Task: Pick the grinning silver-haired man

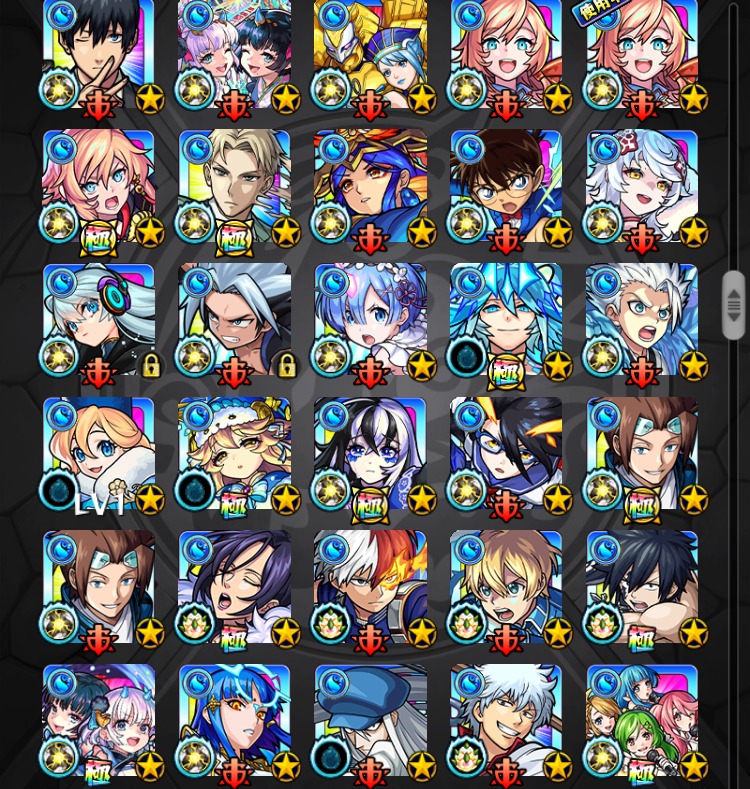Action: point(506,722)
